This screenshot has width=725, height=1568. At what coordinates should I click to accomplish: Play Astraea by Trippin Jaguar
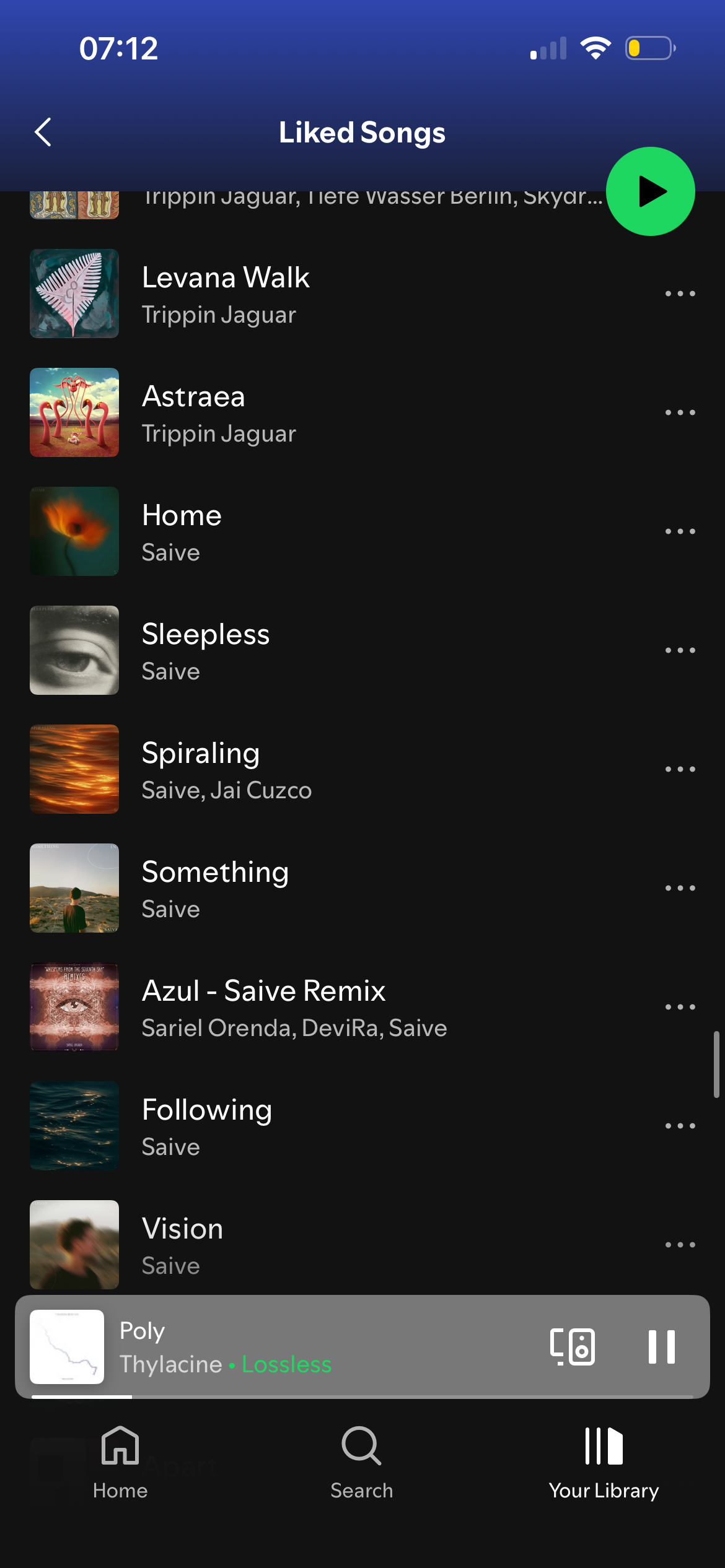[x=193, y=412]
